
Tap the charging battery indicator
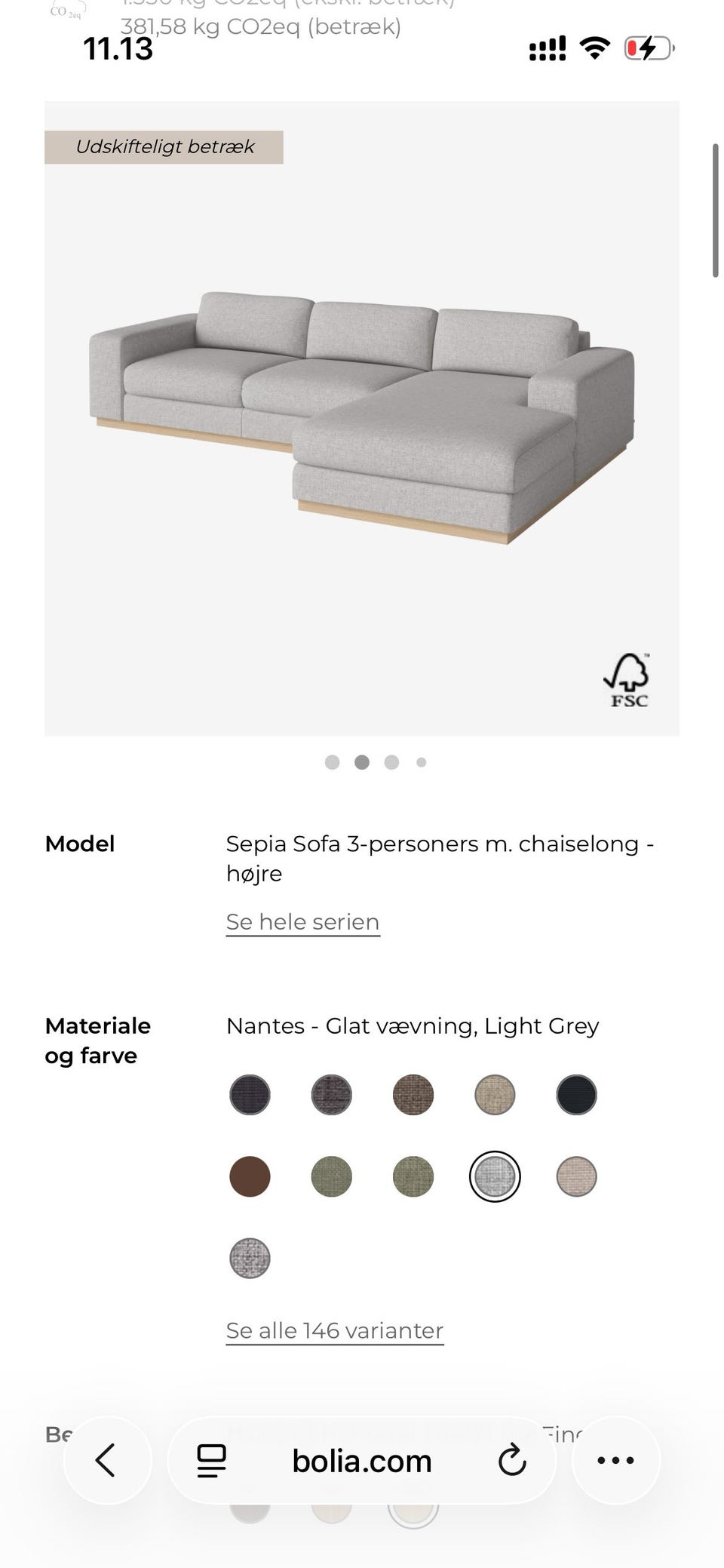(x=647, y=48)
